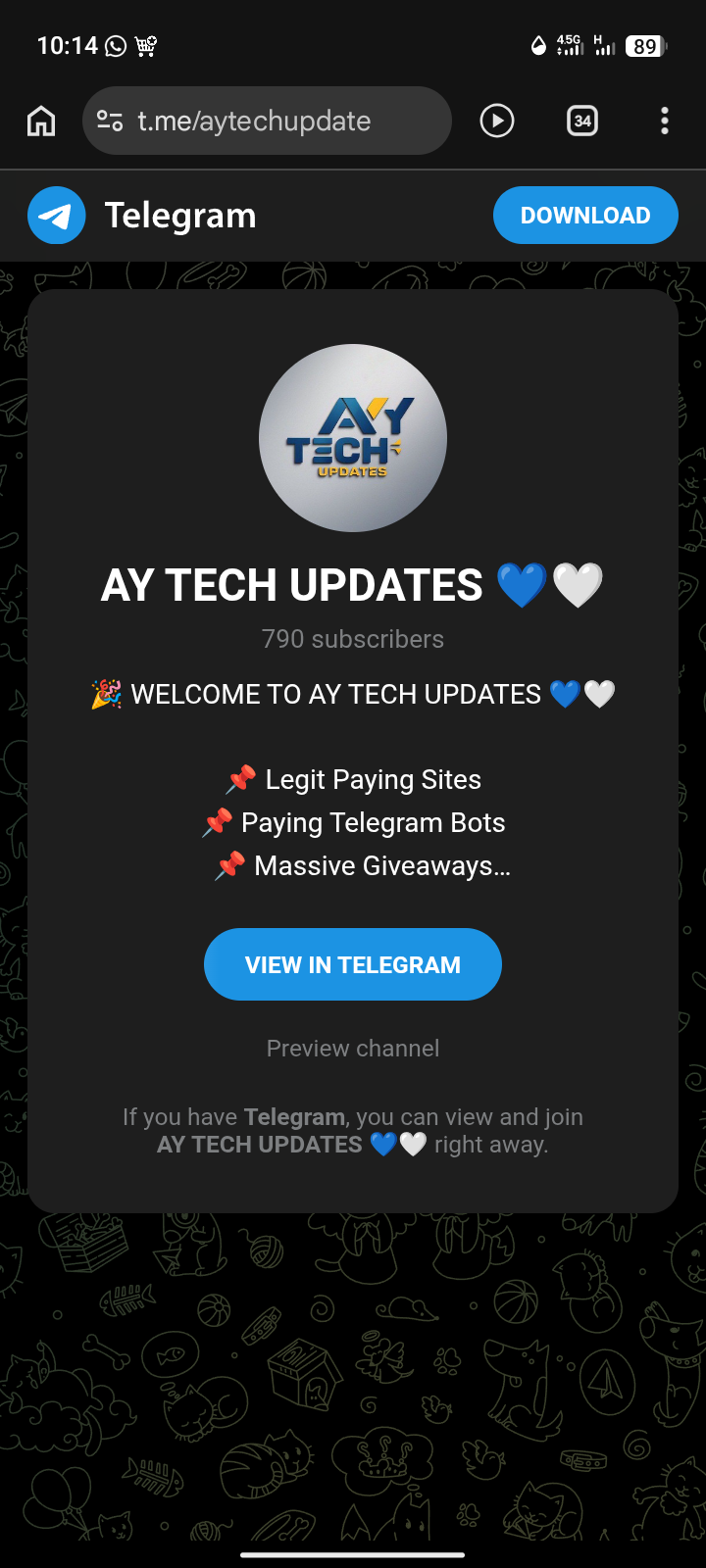Tap the Telegram logo in header
The width and height of the screenshot is (706, 1568).
click(57, 216)
